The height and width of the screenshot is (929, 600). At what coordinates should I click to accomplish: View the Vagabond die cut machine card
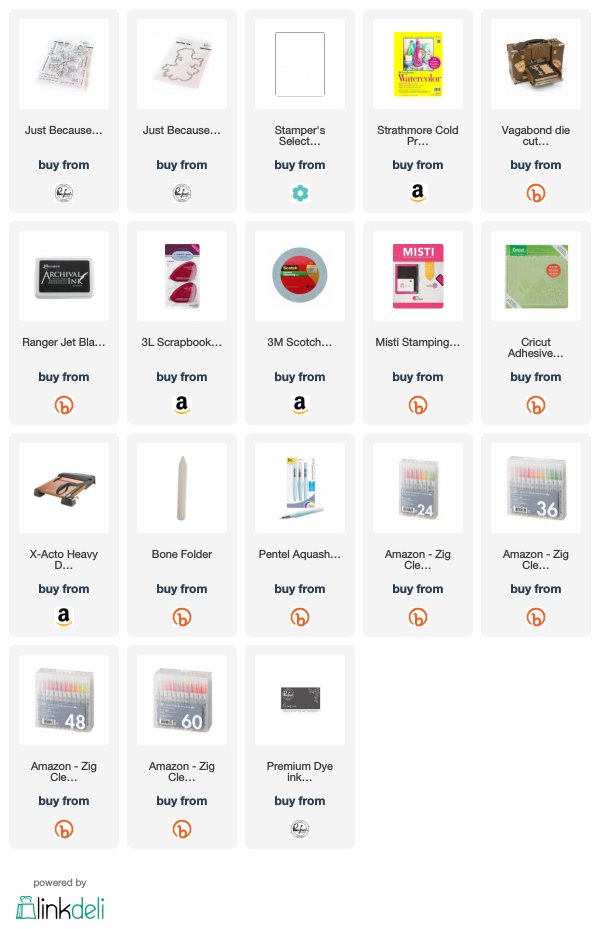tap(535, 64)
